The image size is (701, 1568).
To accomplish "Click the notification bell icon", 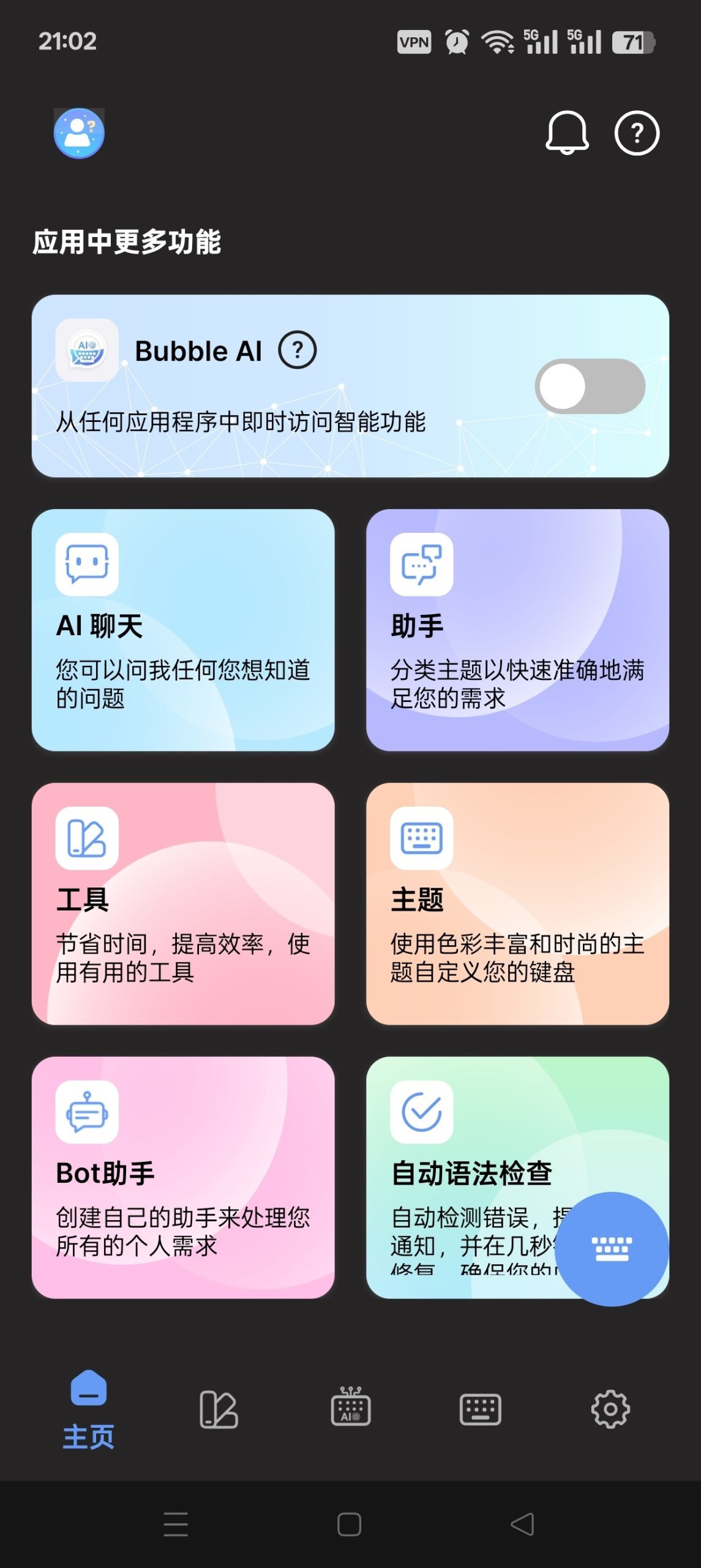I will [x=565, y=134].
